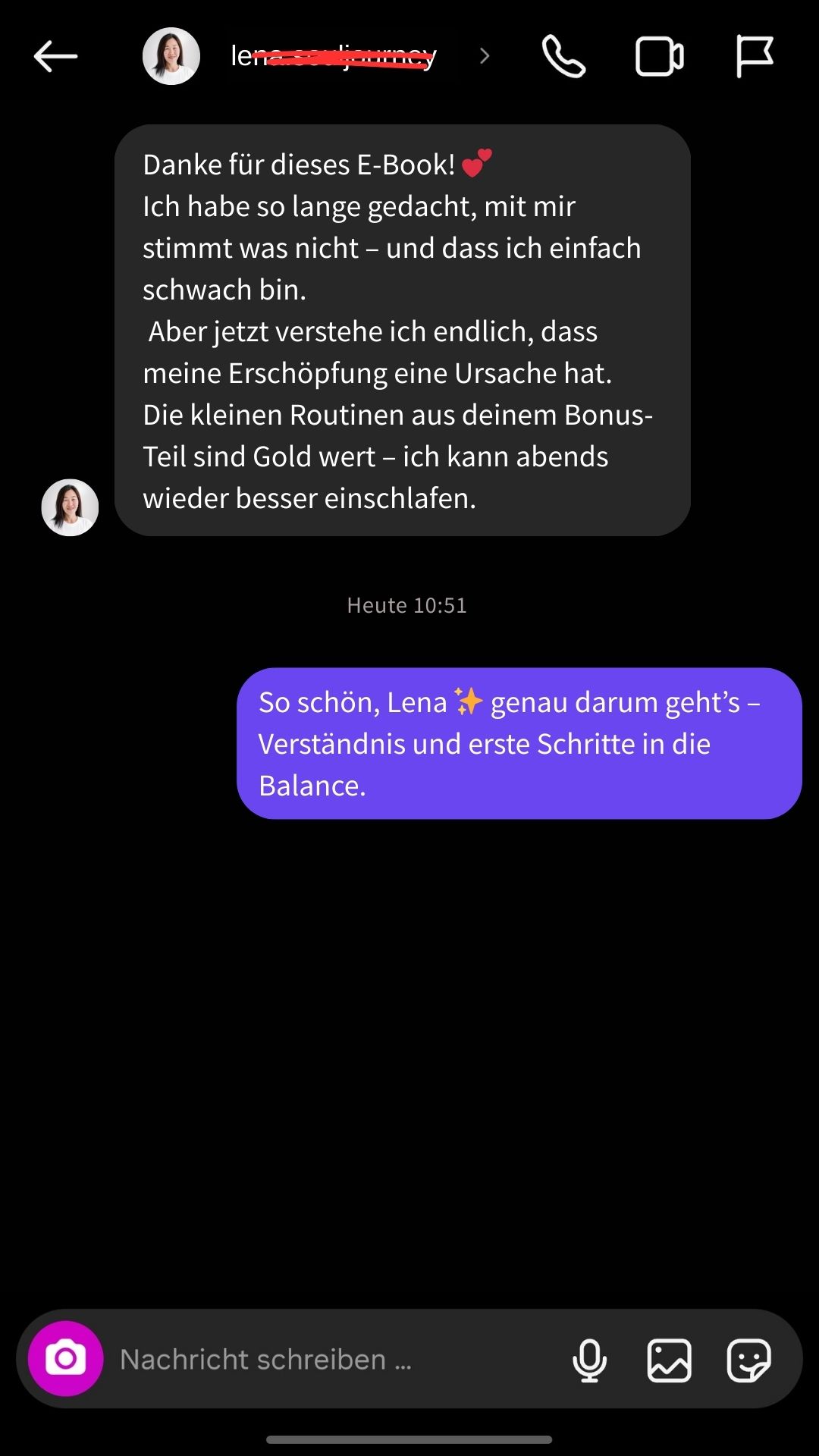Tap the flag icon in the header
Viewport: 819px width, 1456px height.
tap(755, 57)
